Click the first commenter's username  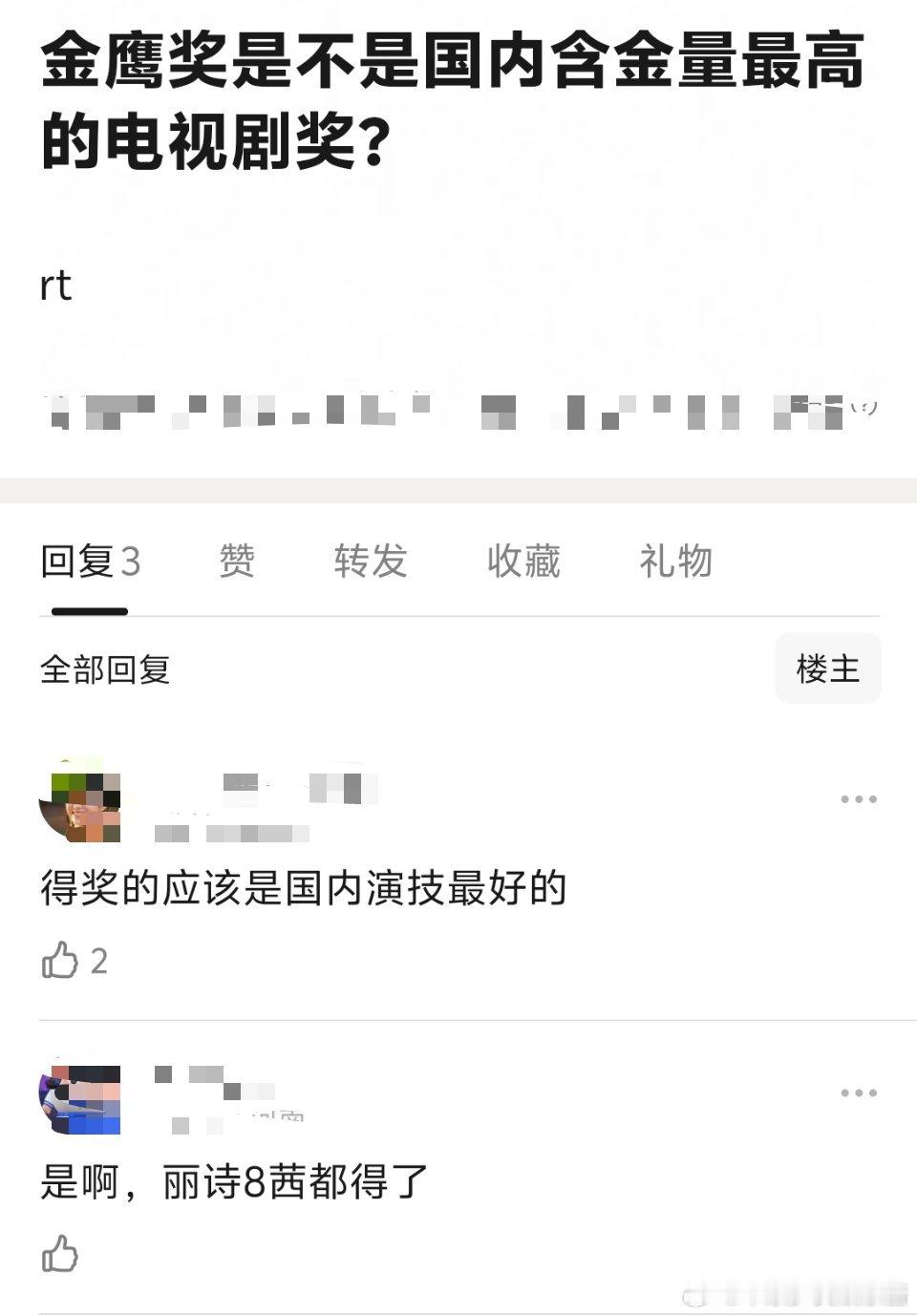coord(287,791)
